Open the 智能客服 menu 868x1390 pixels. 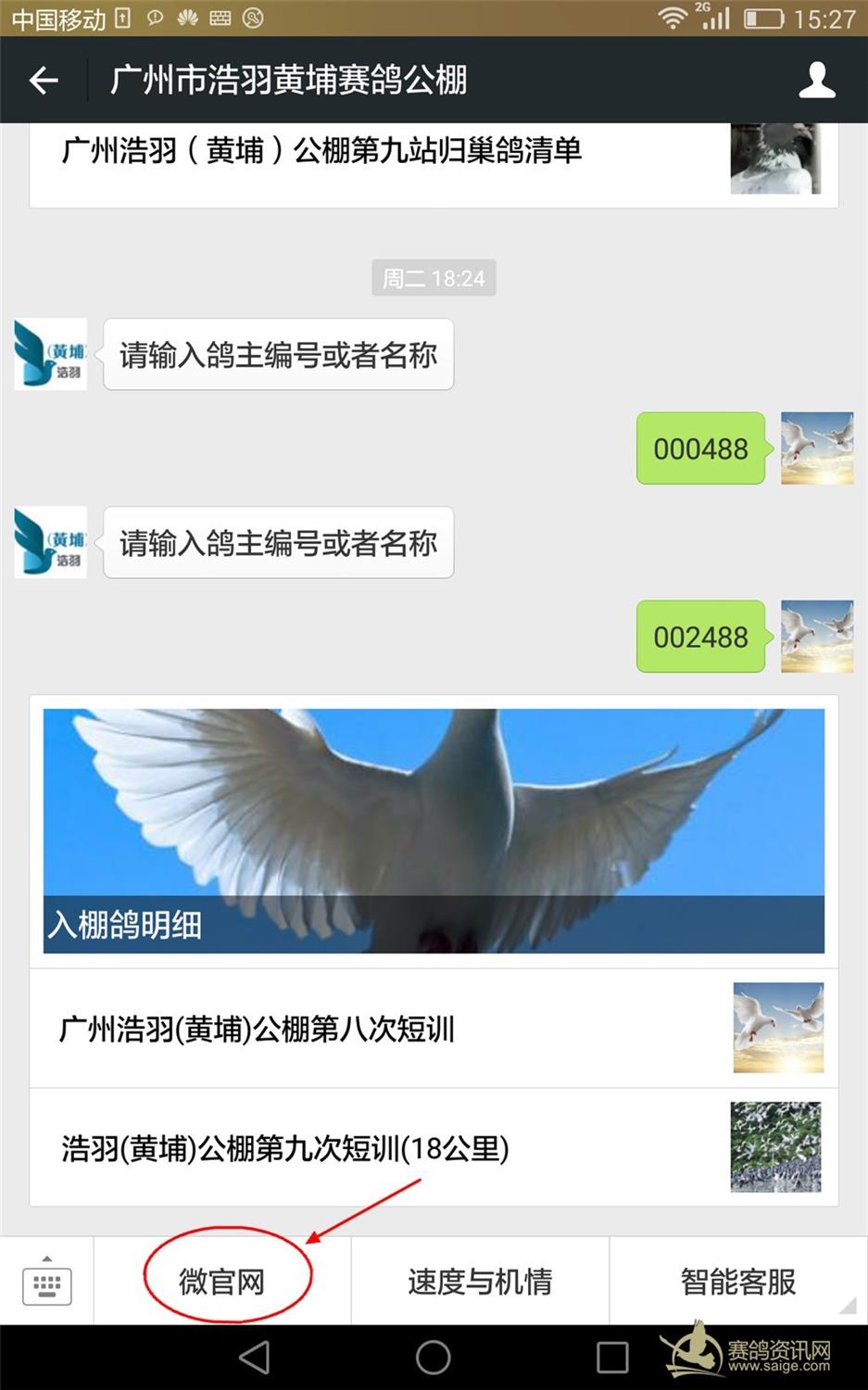click(737, 1282)
